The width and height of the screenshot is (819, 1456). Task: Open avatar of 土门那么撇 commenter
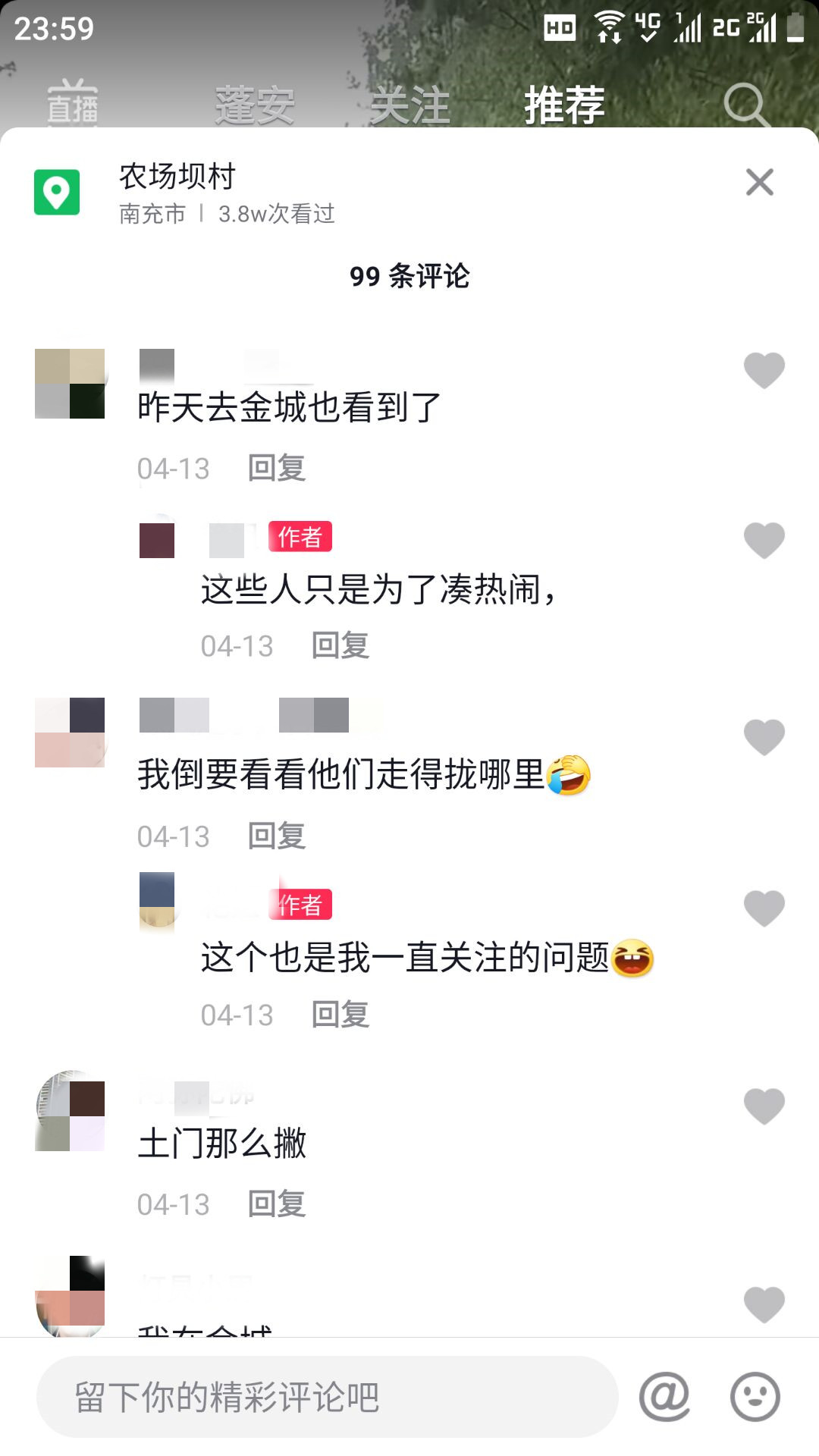(x=70, y=1111)
